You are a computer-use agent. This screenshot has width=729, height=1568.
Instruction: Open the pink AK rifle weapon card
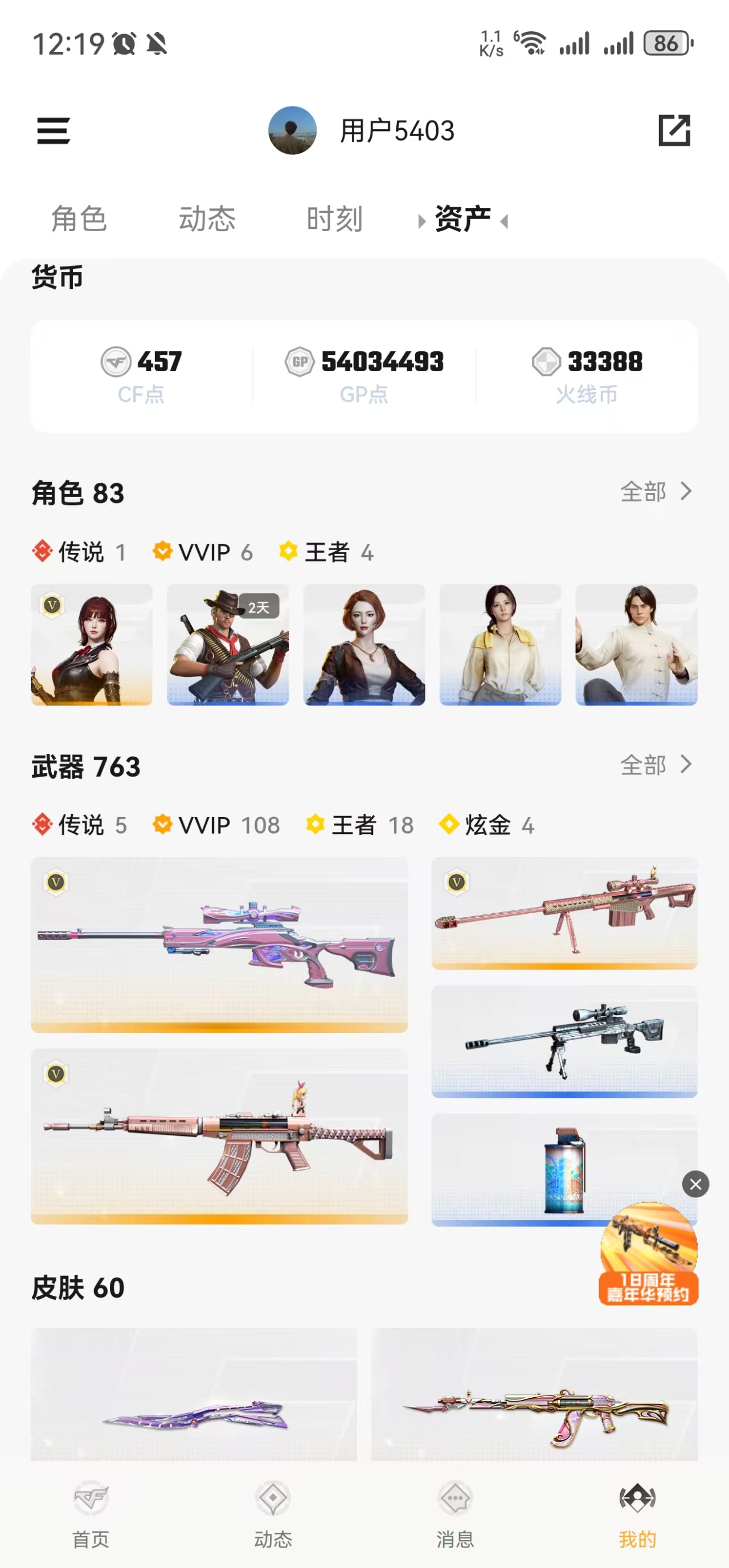219,1136
